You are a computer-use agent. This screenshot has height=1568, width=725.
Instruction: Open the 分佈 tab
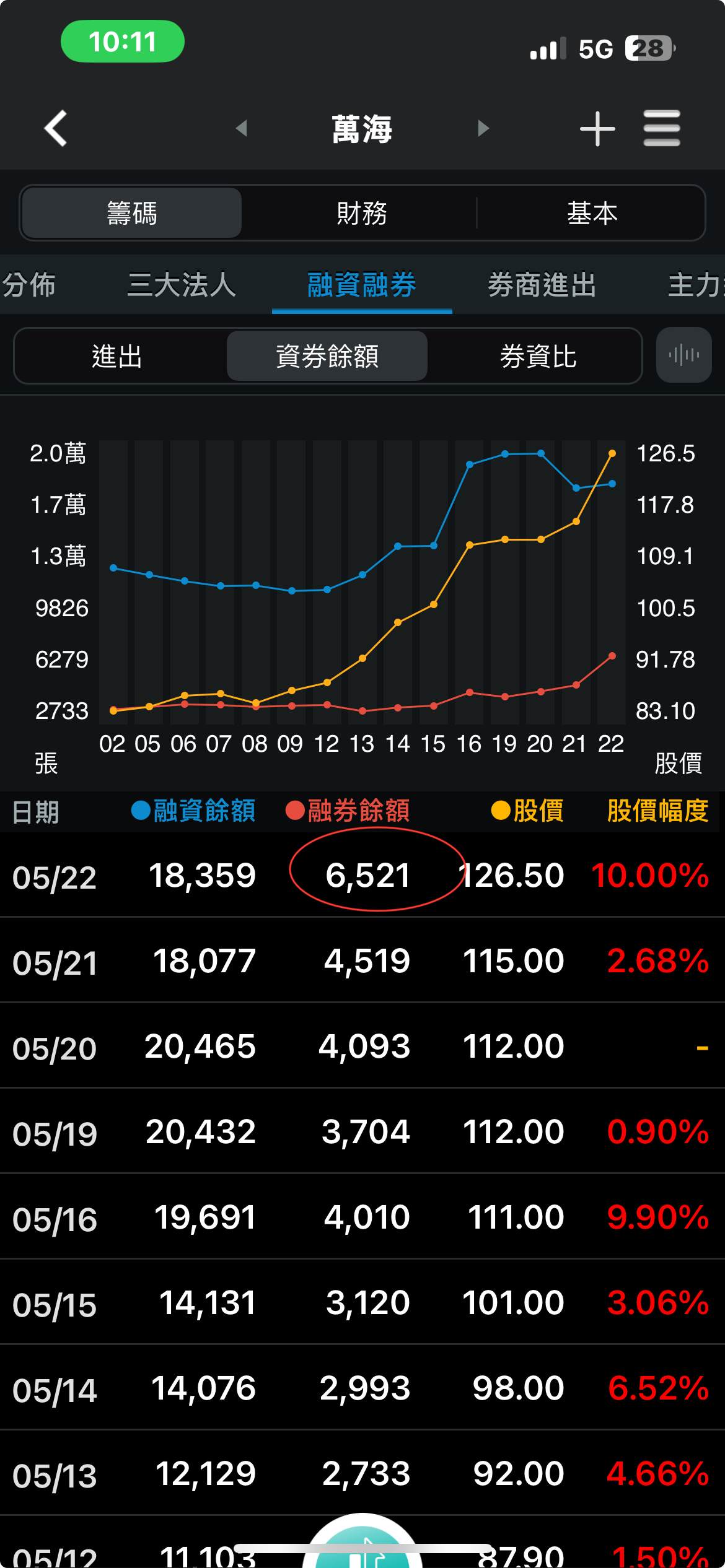click(29, 285)
